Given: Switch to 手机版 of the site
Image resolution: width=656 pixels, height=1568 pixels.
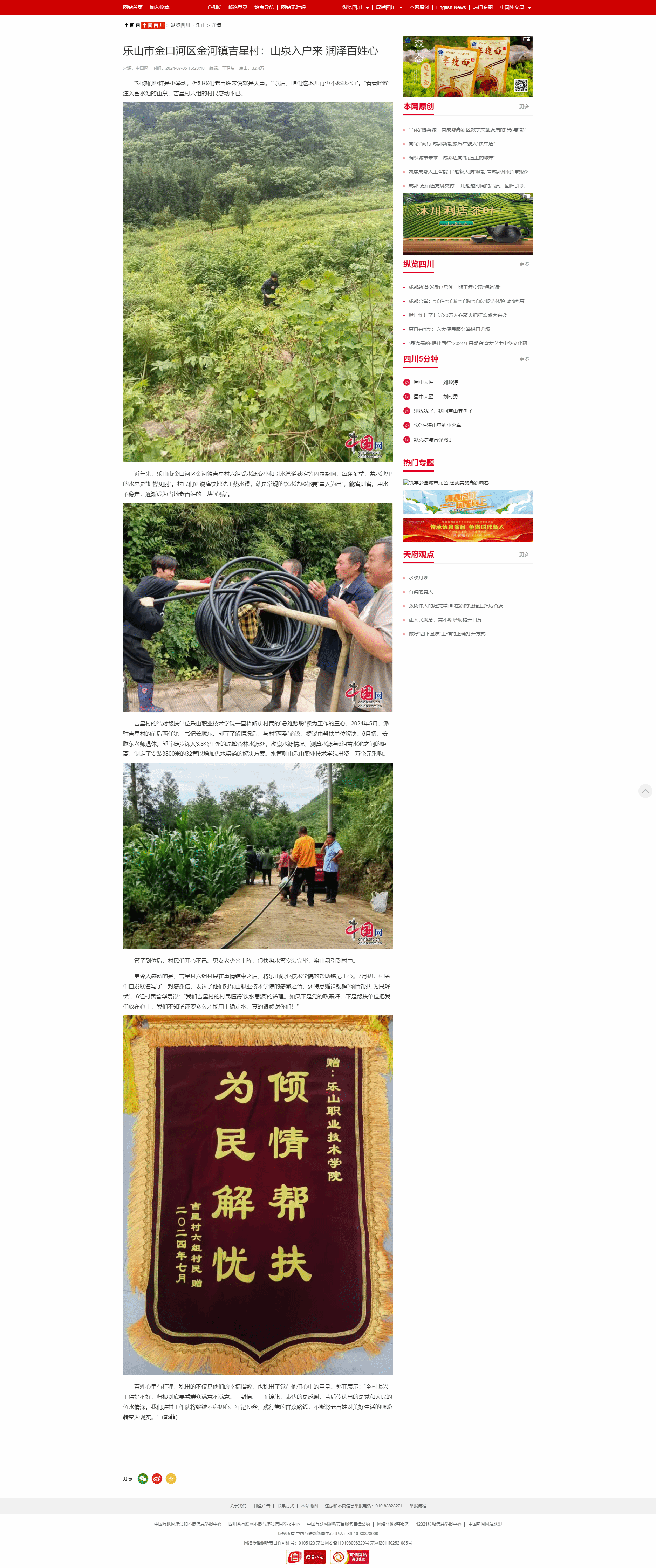Looking at the screenshot, I should point(213,7).
